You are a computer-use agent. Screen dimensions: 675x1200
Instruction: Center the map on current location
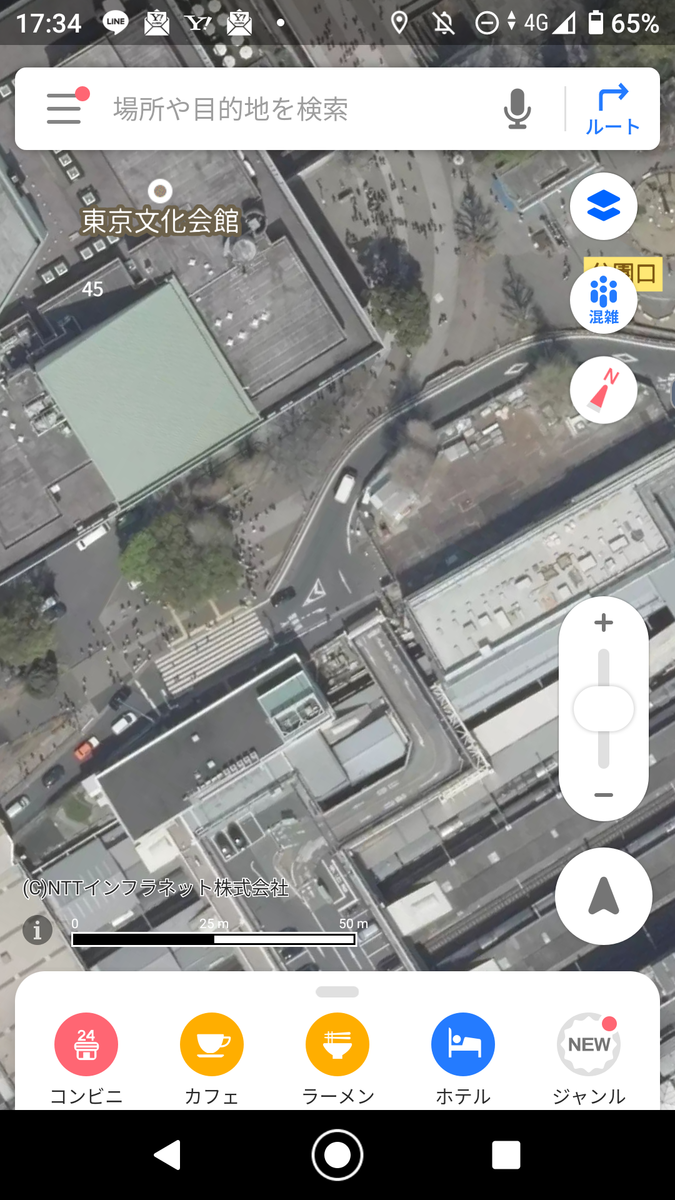603,897
